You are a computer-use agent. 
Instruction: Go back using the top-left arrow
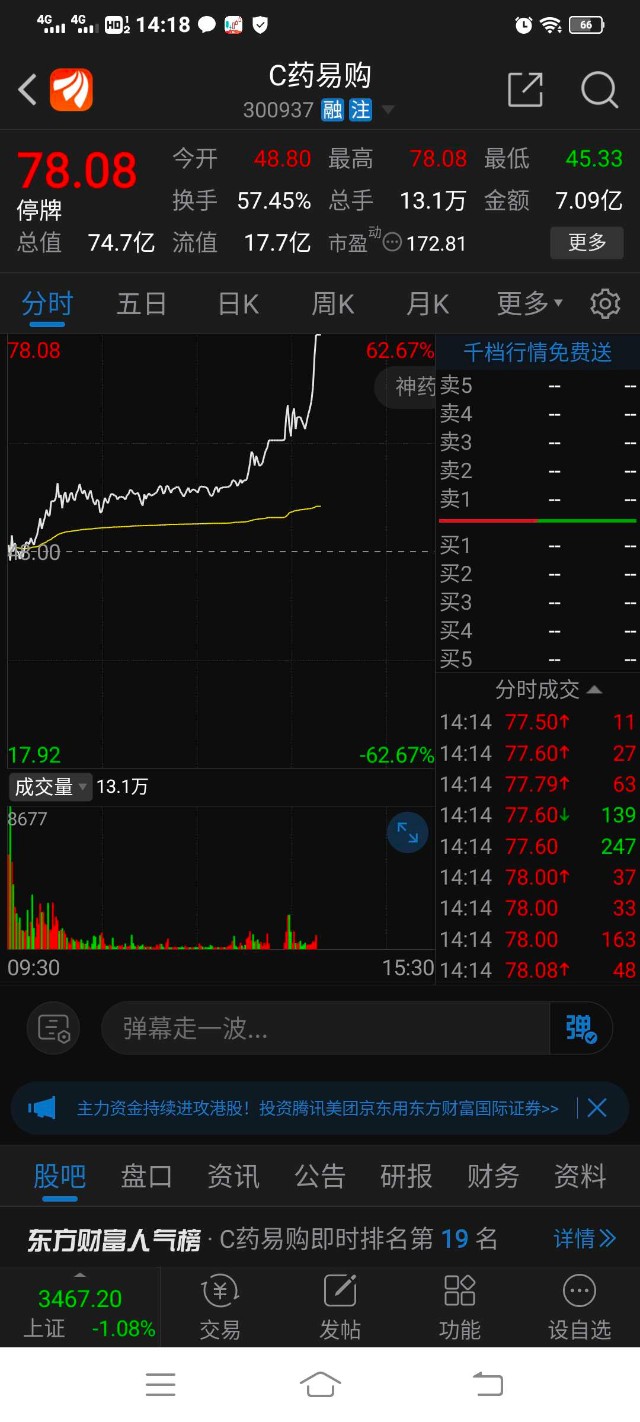coord(28,90)
